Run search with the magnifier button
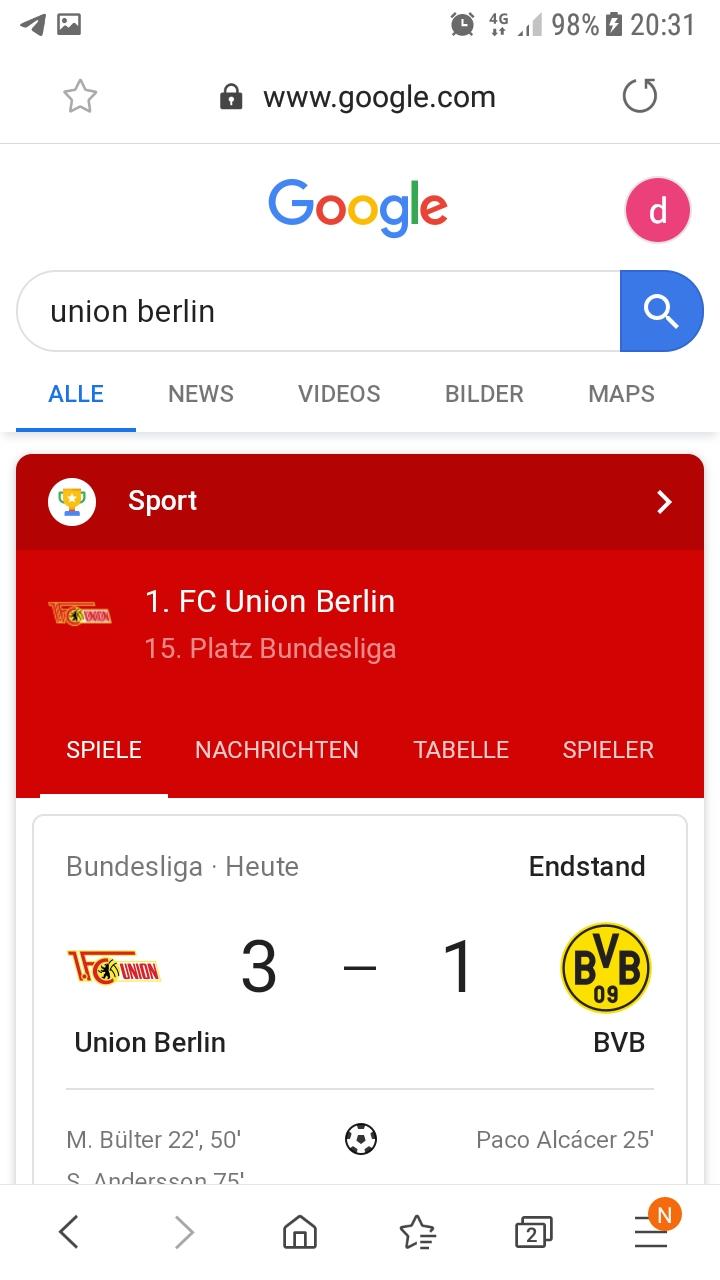This screenshot has width=720, height=1280. point(661,311)
